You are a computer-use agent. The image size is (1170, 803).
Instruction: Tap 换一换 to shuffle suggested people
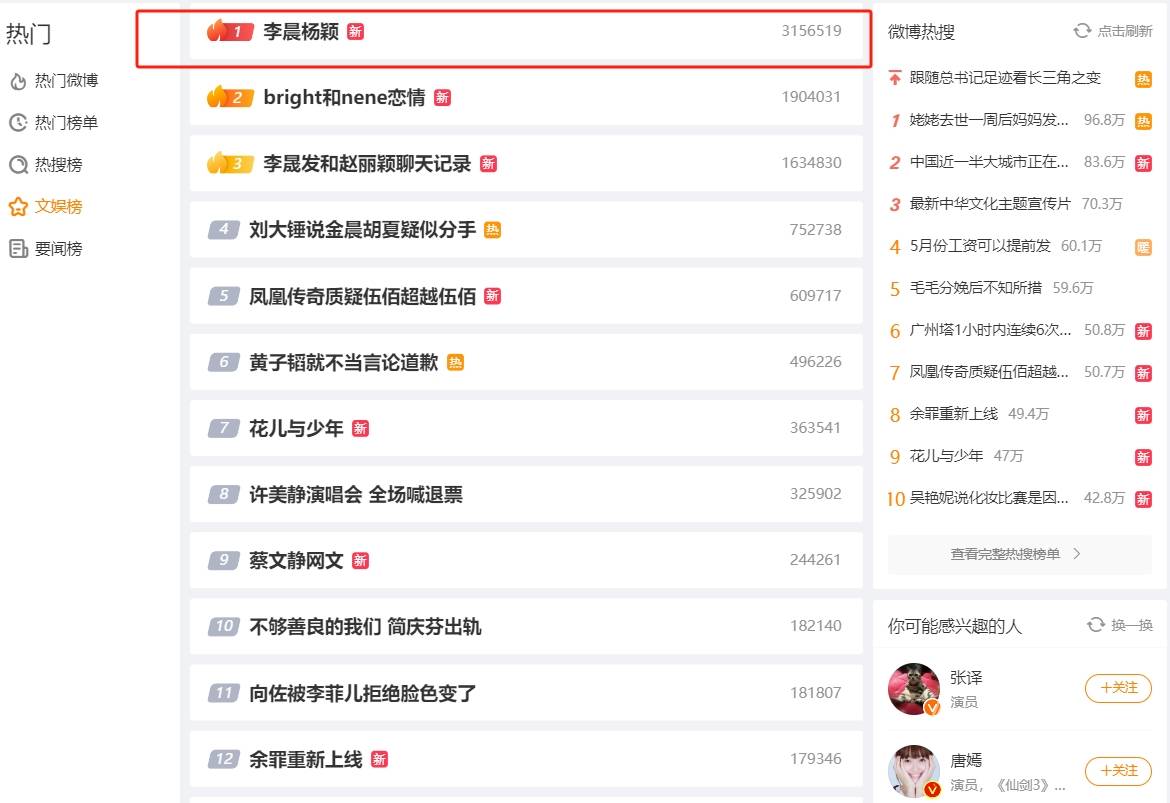[x=1121, y=625]
